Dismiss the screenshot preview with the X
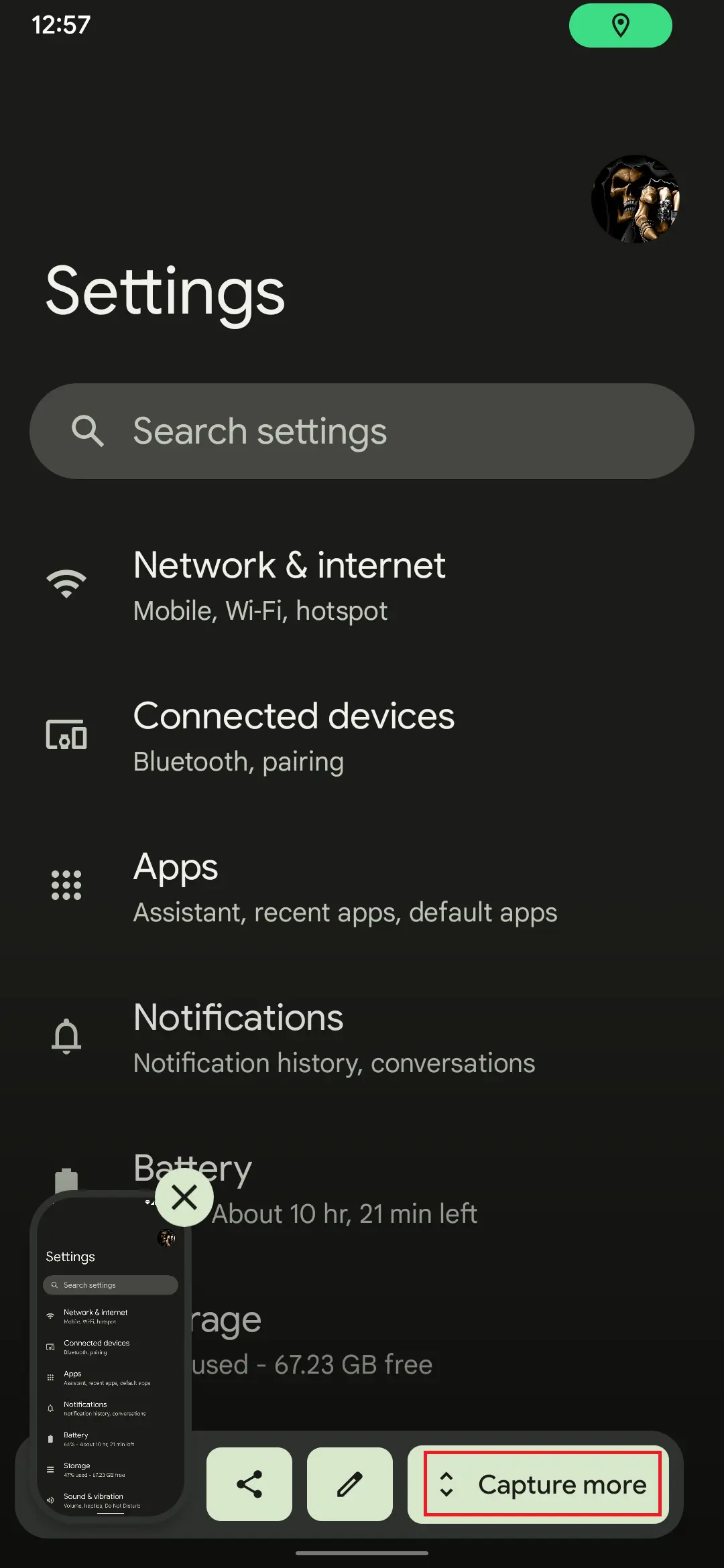 click(184, 1197)
